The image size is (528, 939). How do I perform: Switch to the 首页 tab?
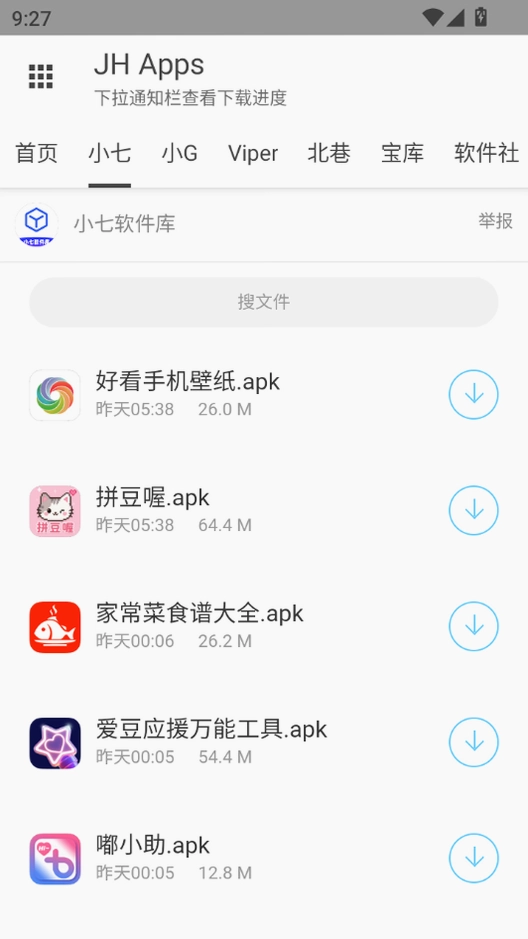click(37, 153)
